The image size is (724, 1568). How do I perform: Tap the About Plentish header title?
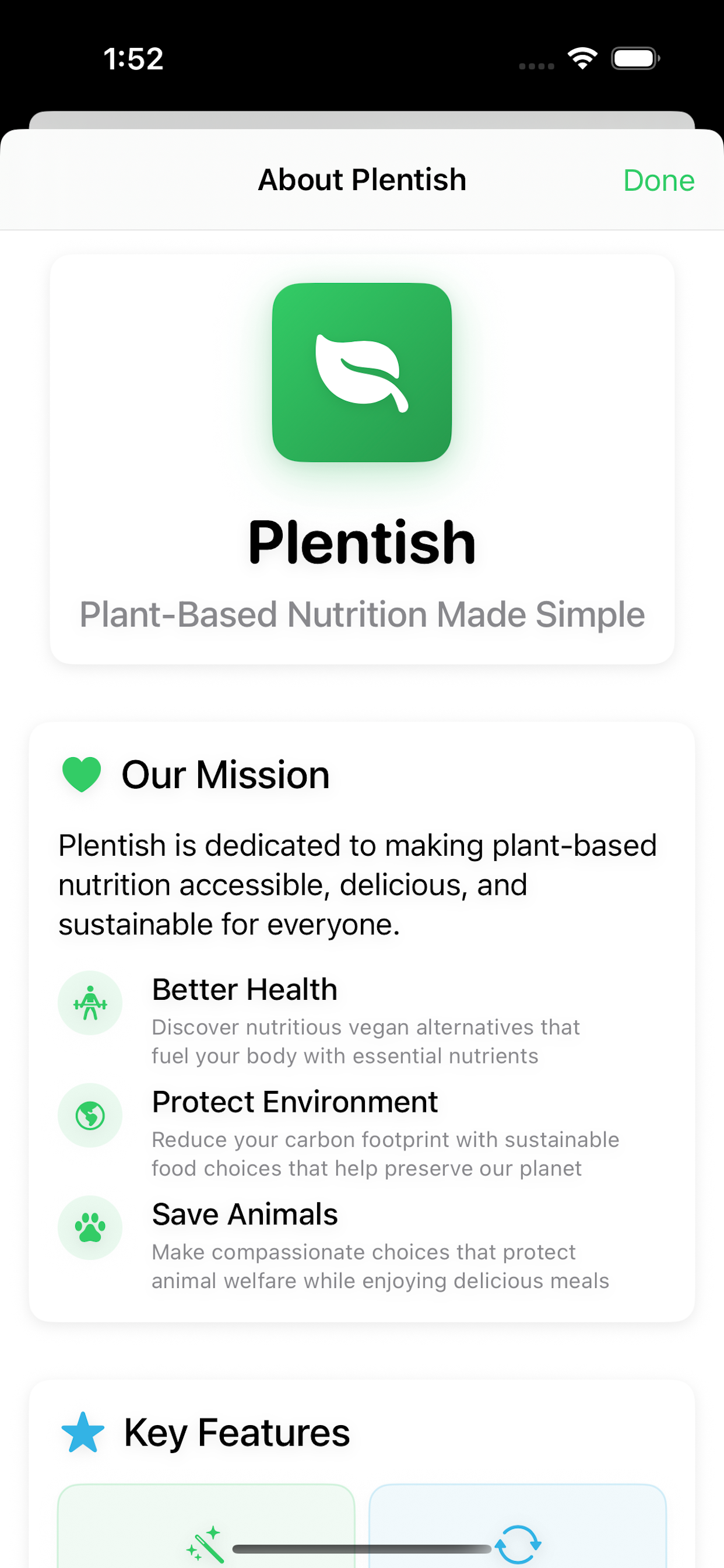click(x=361, y=180)
